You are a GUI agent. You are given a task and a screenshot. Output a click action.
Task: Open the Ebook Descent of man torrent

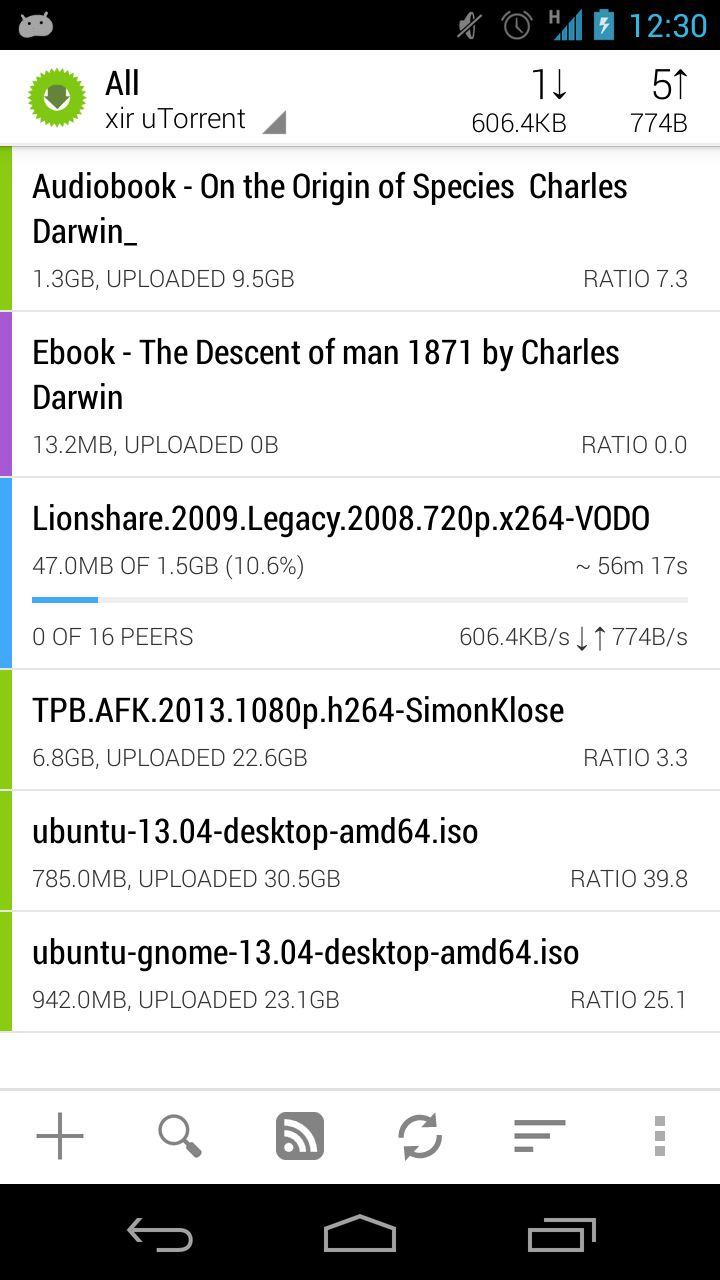[x=360, y=395]
